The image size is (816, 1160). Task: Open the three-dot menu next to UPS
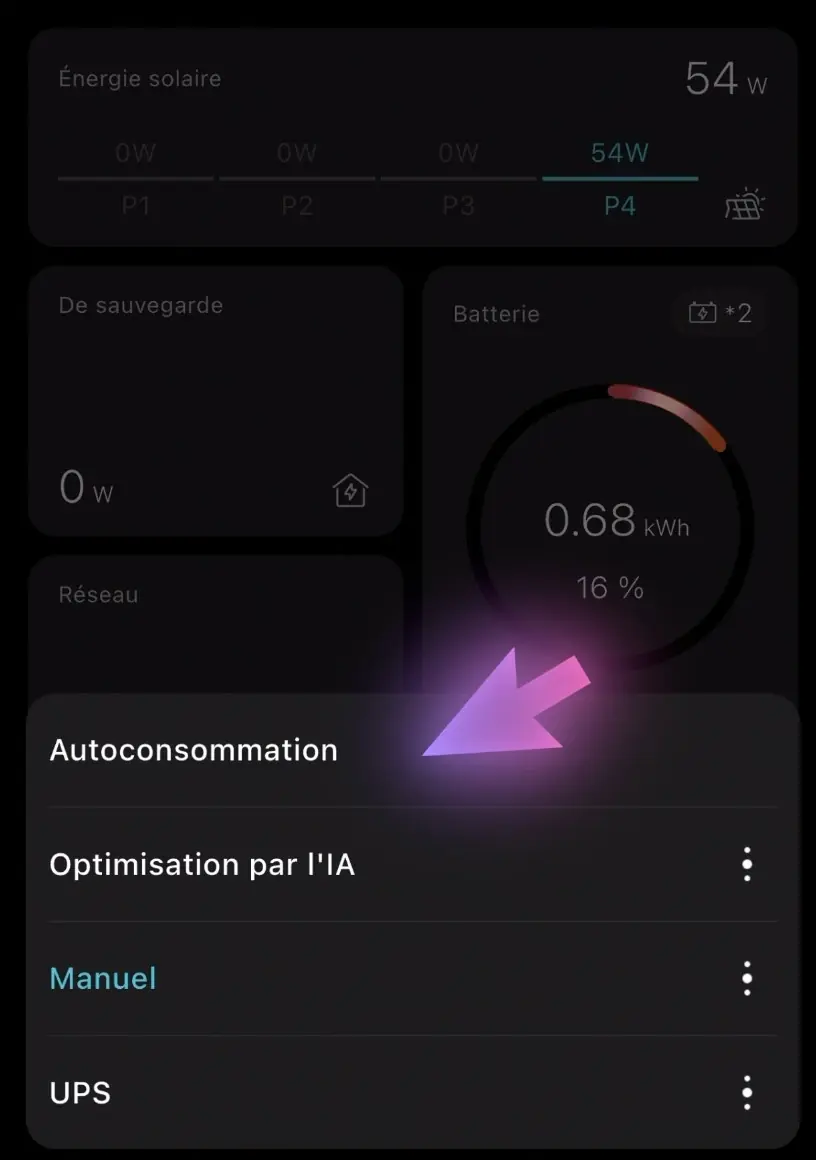(x=746, y=1094)
